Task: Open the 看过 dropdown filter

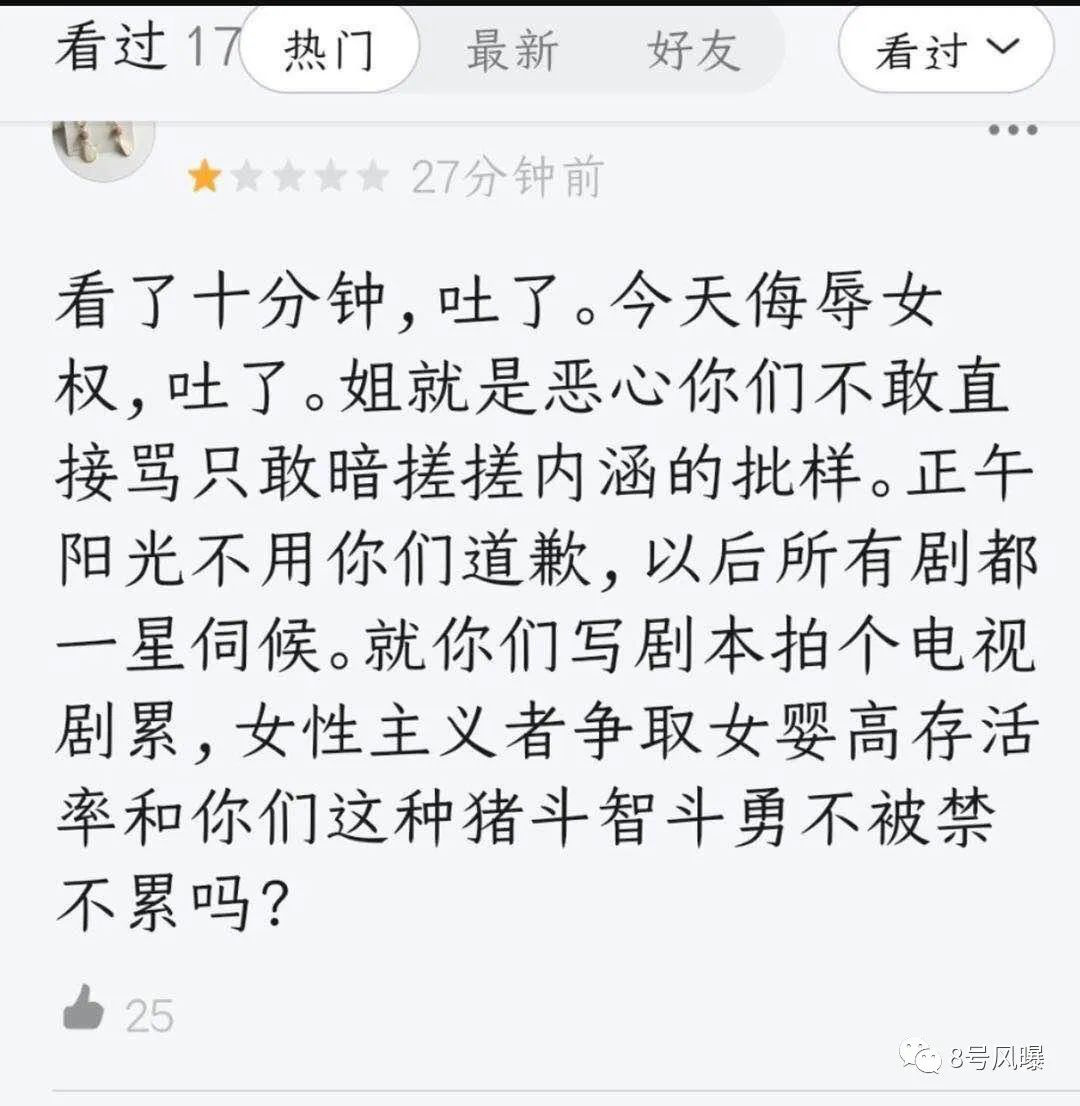Action: point(945,49)
